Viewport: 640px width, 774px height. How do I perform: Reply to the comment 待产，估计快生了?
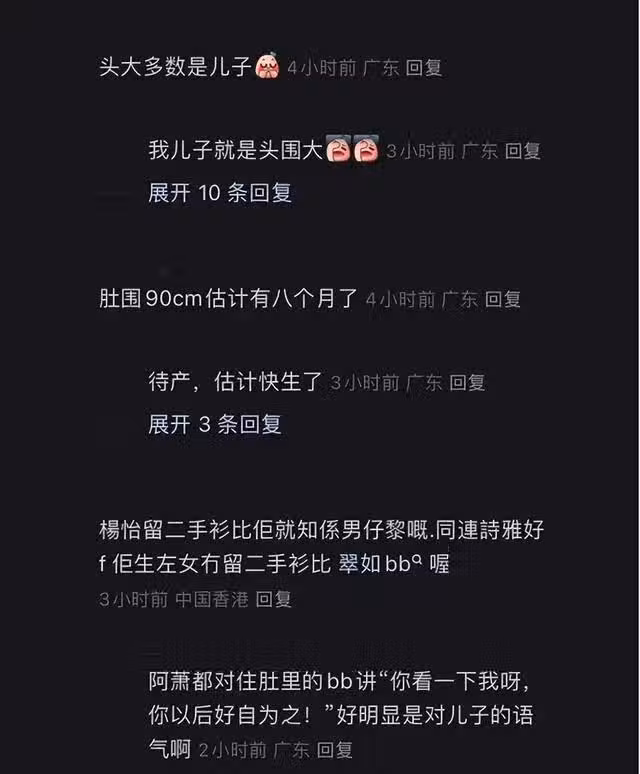coord(467,382)
